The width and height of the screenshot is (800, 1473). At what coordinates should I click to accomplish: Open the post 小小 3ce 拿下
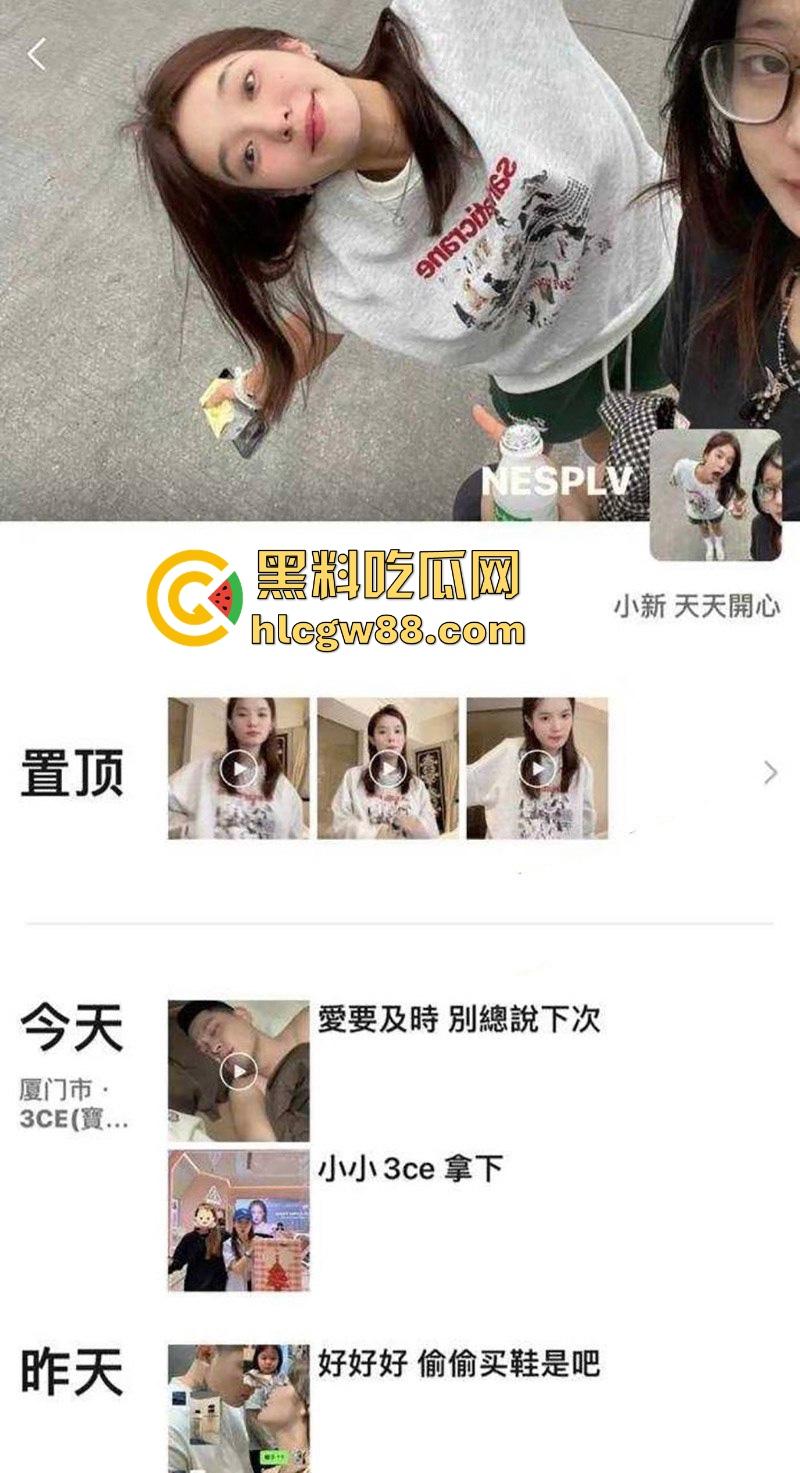coord(238,1220)
